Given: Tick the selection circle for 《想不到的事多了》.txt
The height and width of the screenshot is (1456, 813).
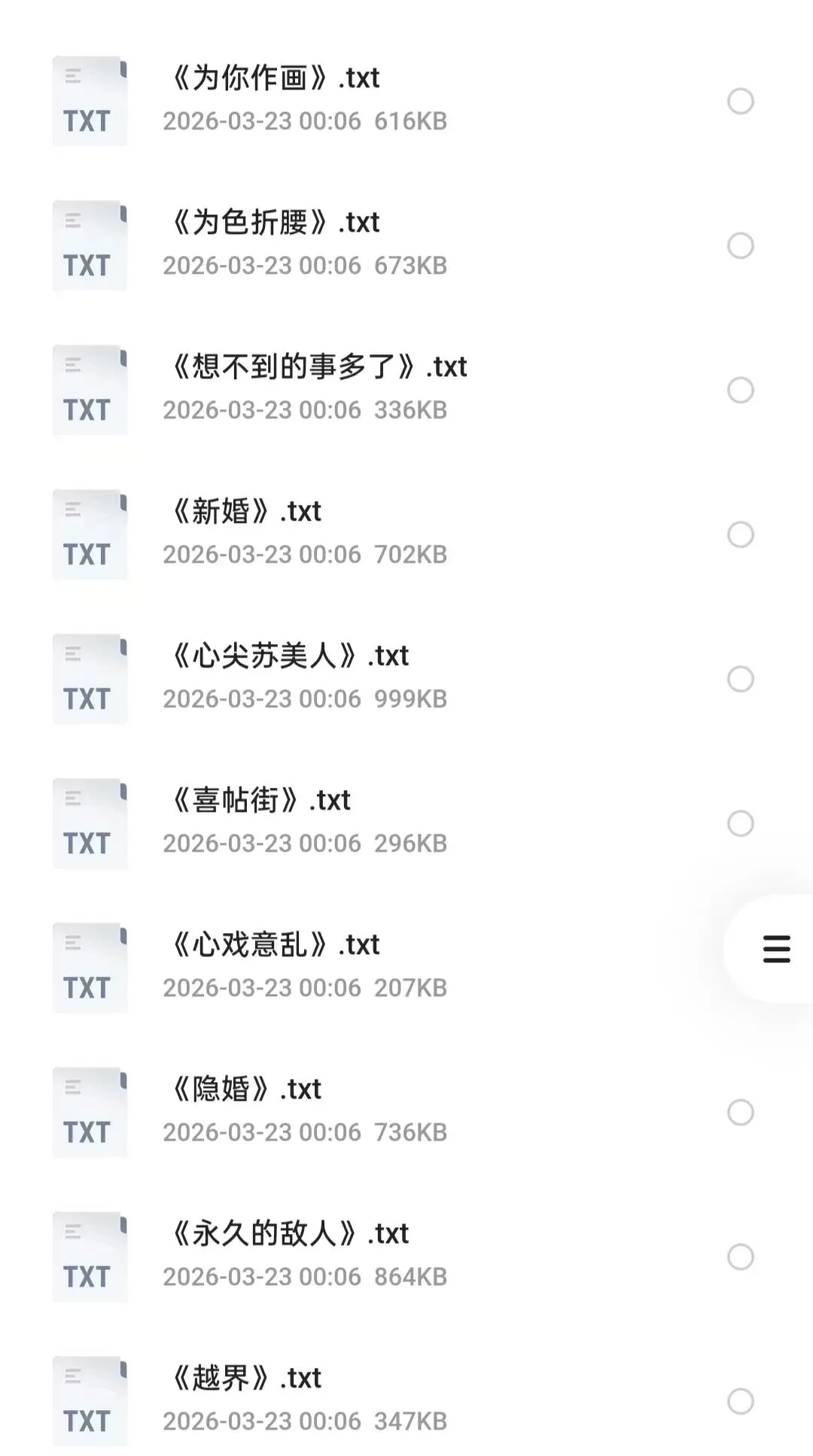Looking at the screenshot, I should tap(741, 390).
